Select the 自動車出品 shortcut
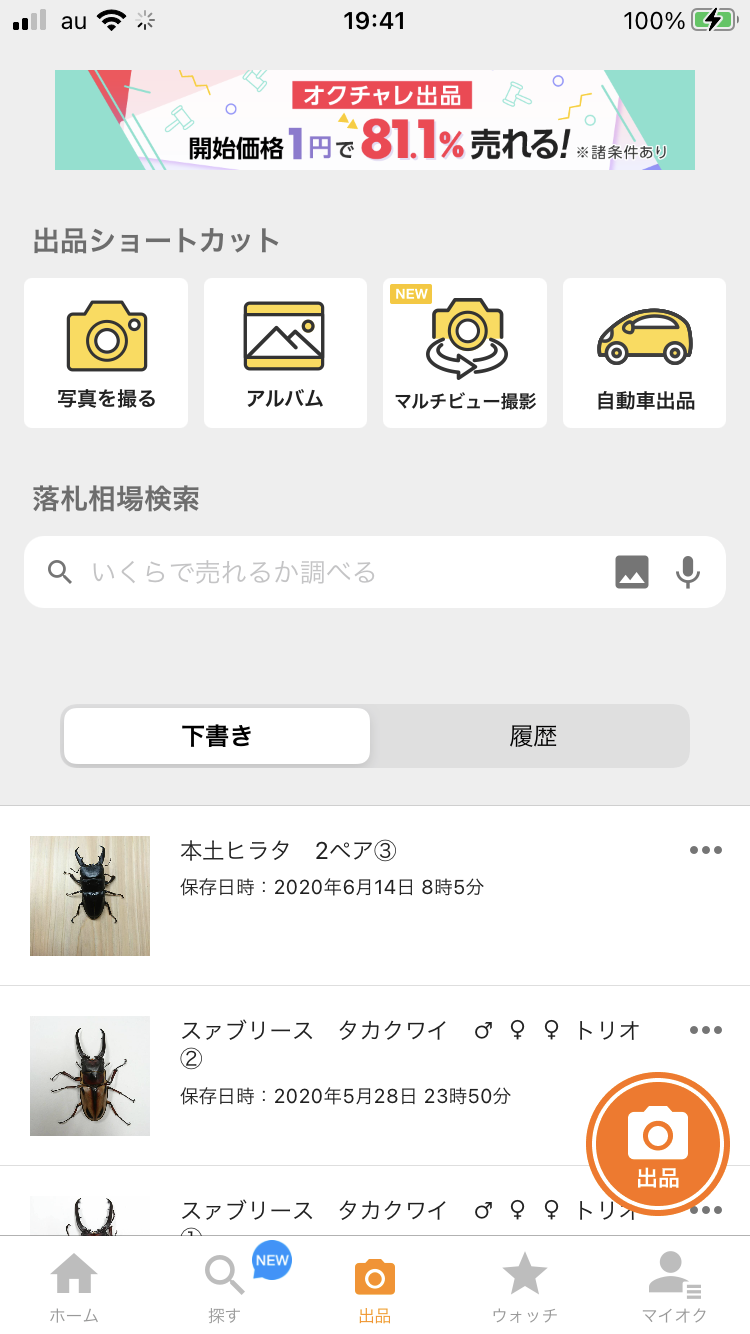Screen dimensions: 750x1334 point(644,353)
